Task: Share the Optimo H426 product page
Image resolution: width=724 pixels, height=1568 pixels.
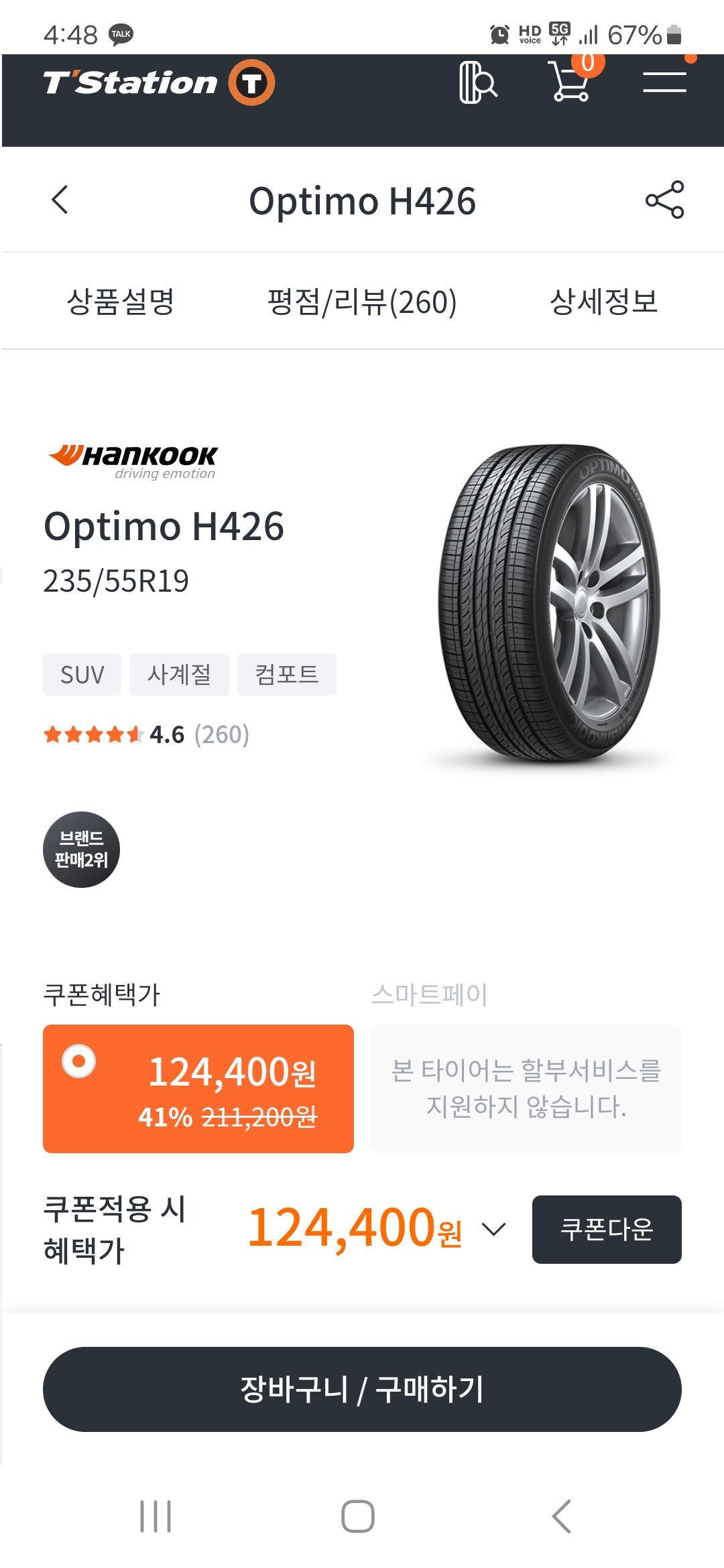Action: [x=662, y=200]
